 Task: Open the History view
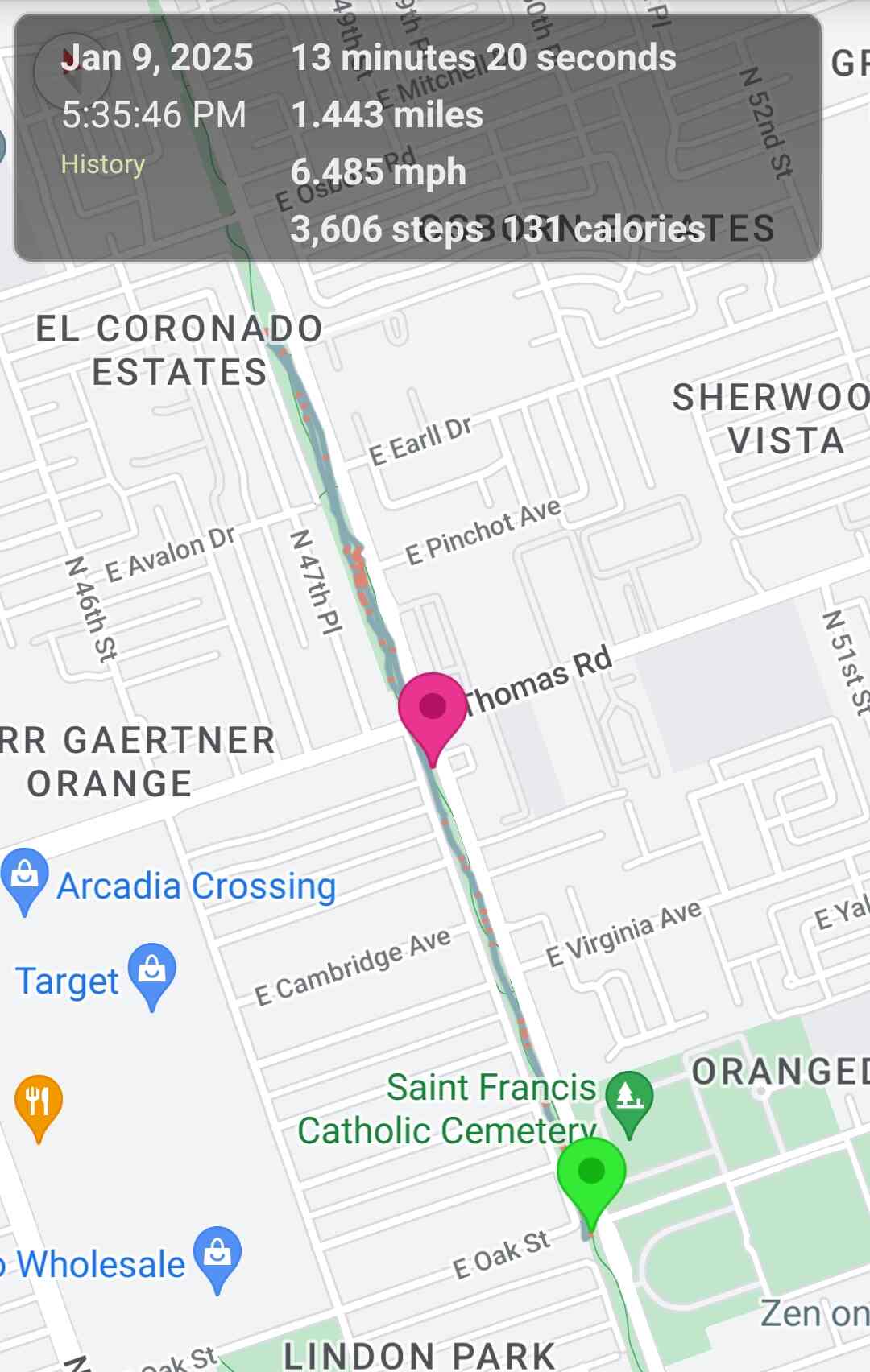pos(103,164)
